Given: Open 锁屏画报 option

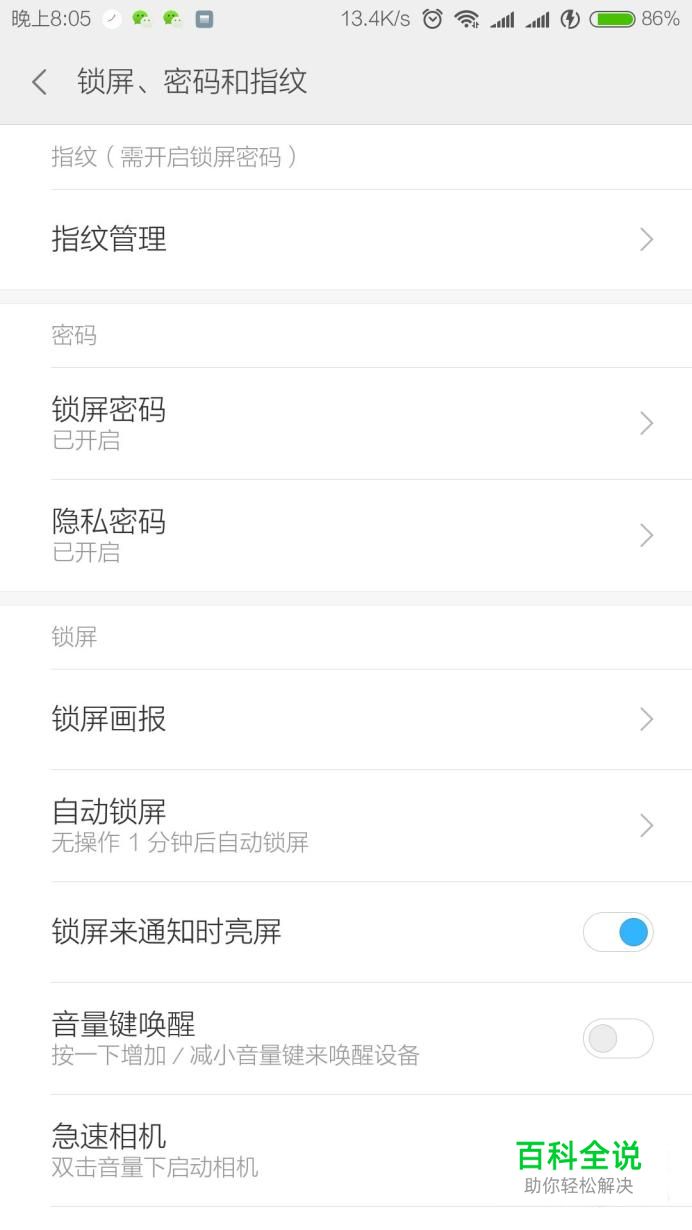Looking at the screenshot, I should click(346, 719).
